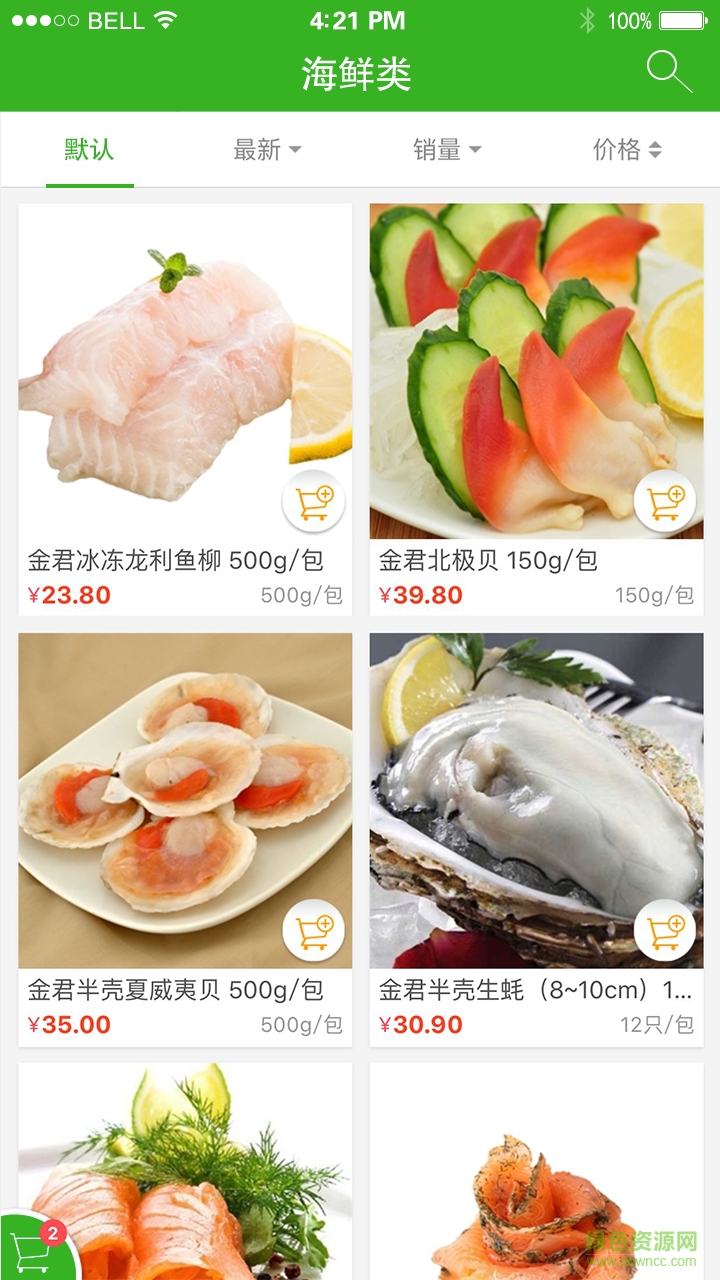Open the search magnifier icon

(668, 73)
